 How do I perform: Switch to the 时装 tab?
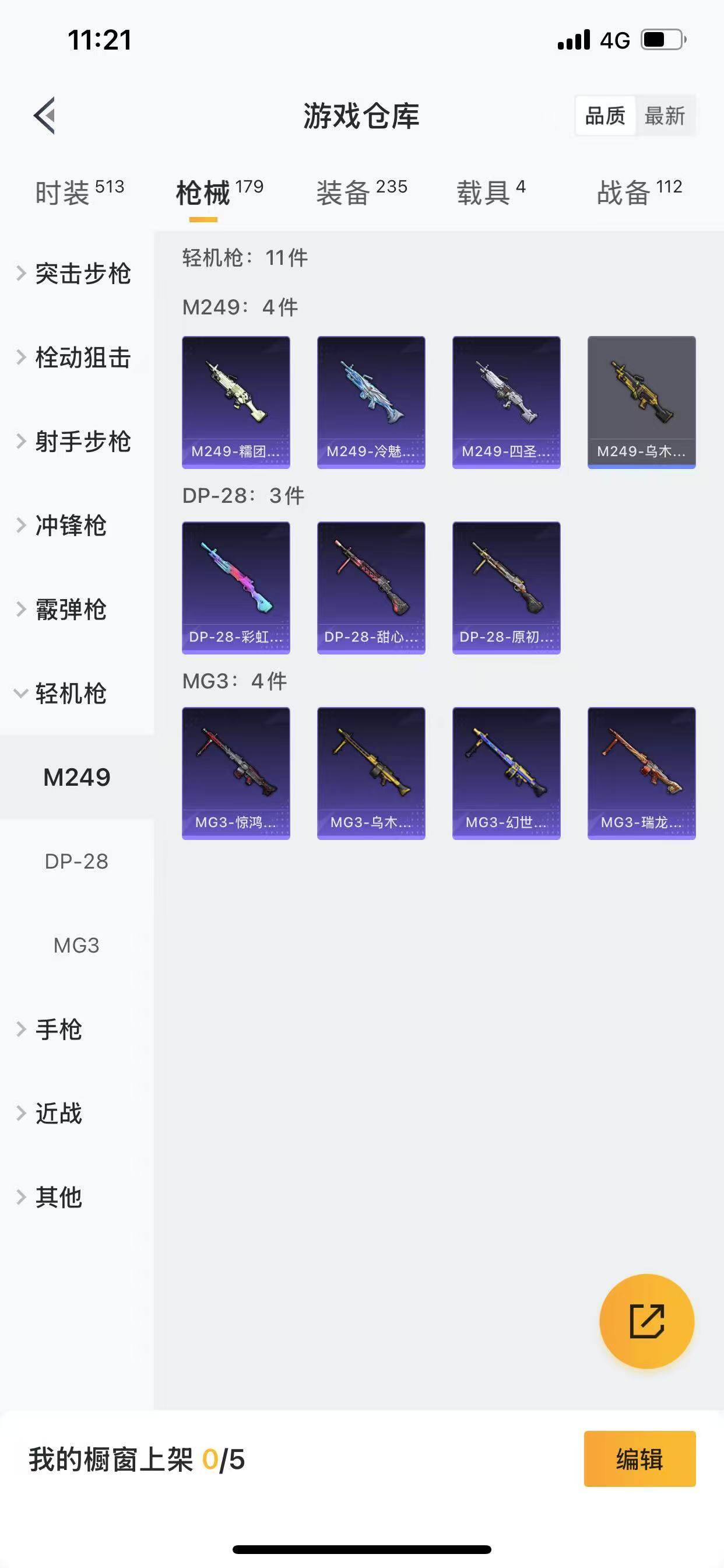79,192
